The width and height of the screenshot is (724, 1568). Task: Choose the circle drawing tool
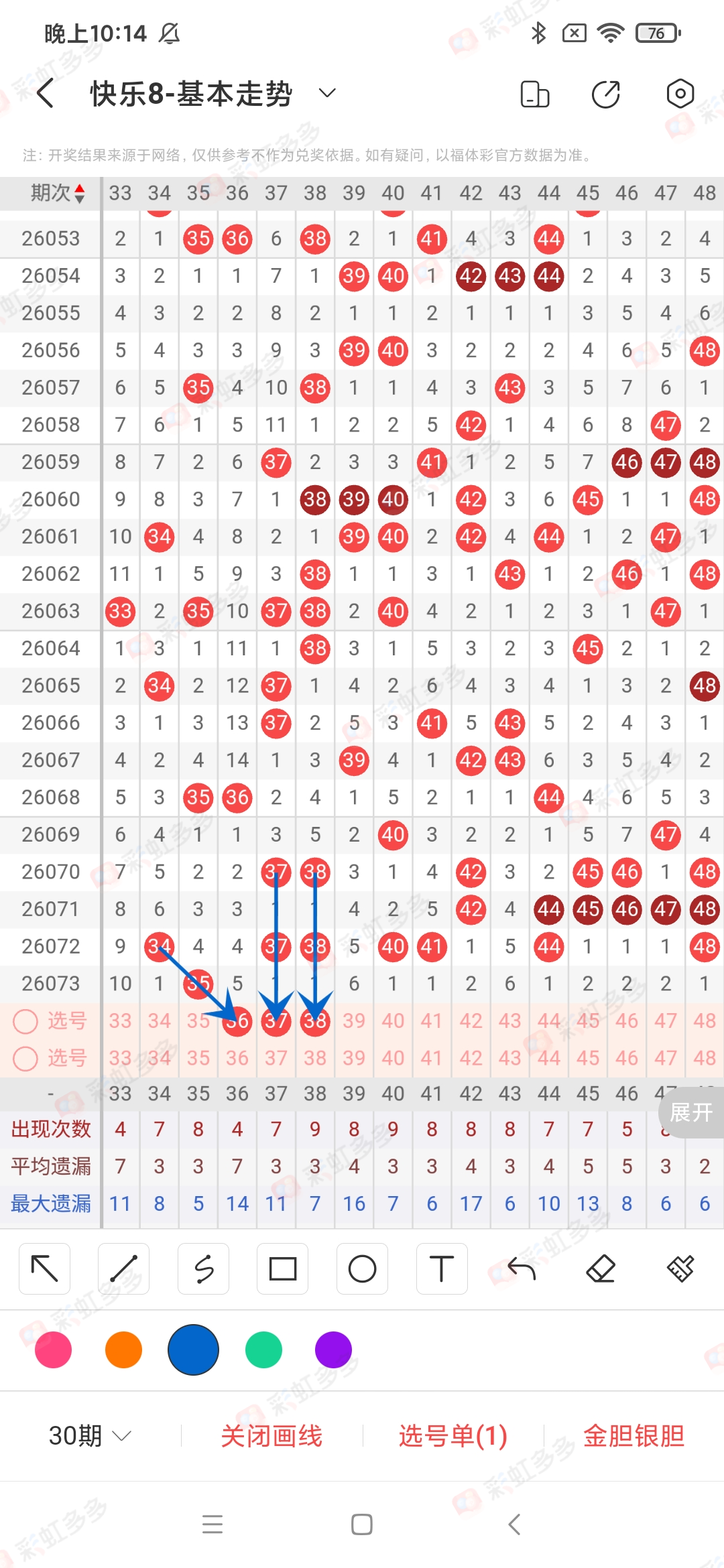(362, 1268)
